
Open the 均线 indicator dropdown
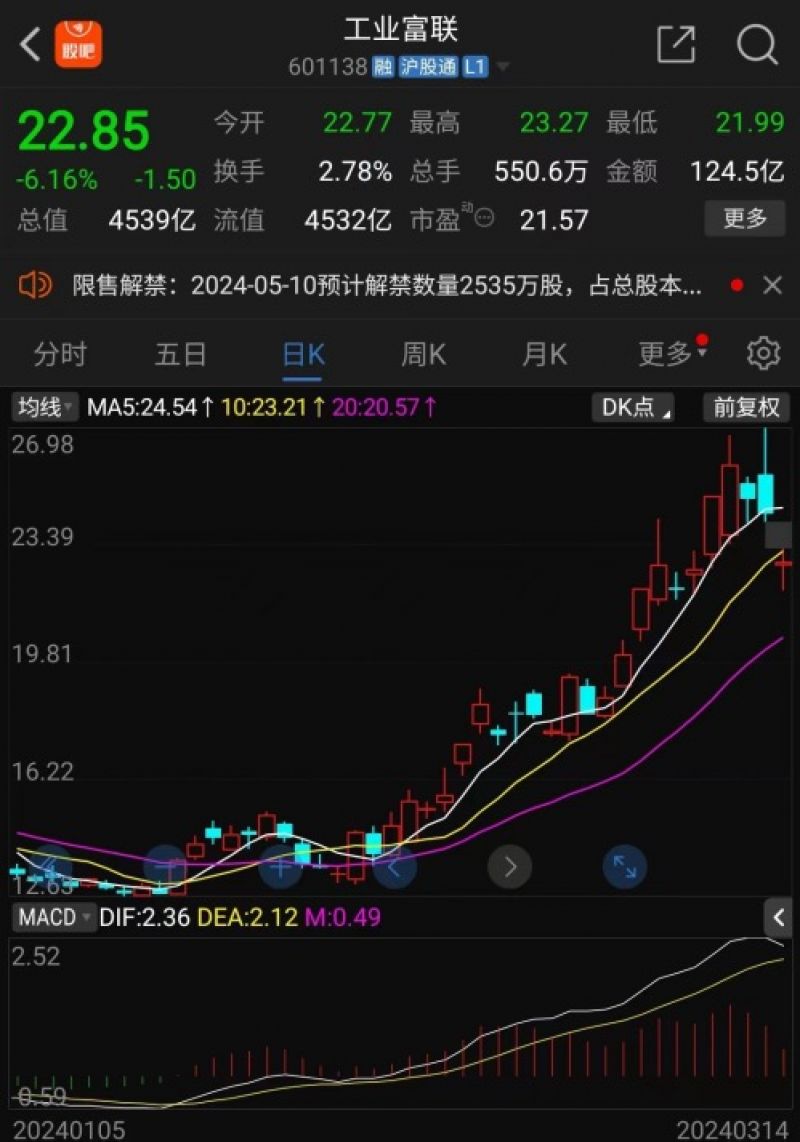[x=40, y=407]
